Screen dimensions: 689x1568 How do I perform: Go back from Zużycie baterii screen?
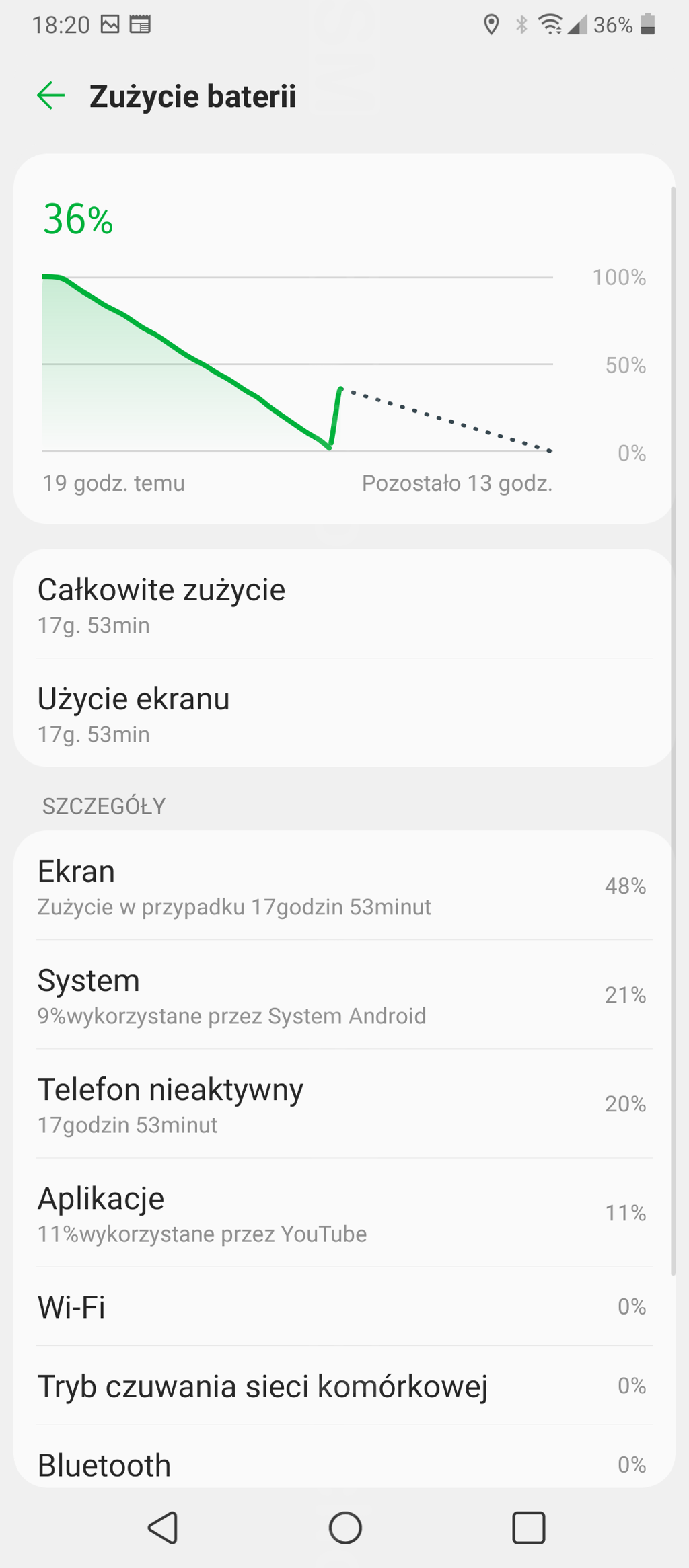51,95
